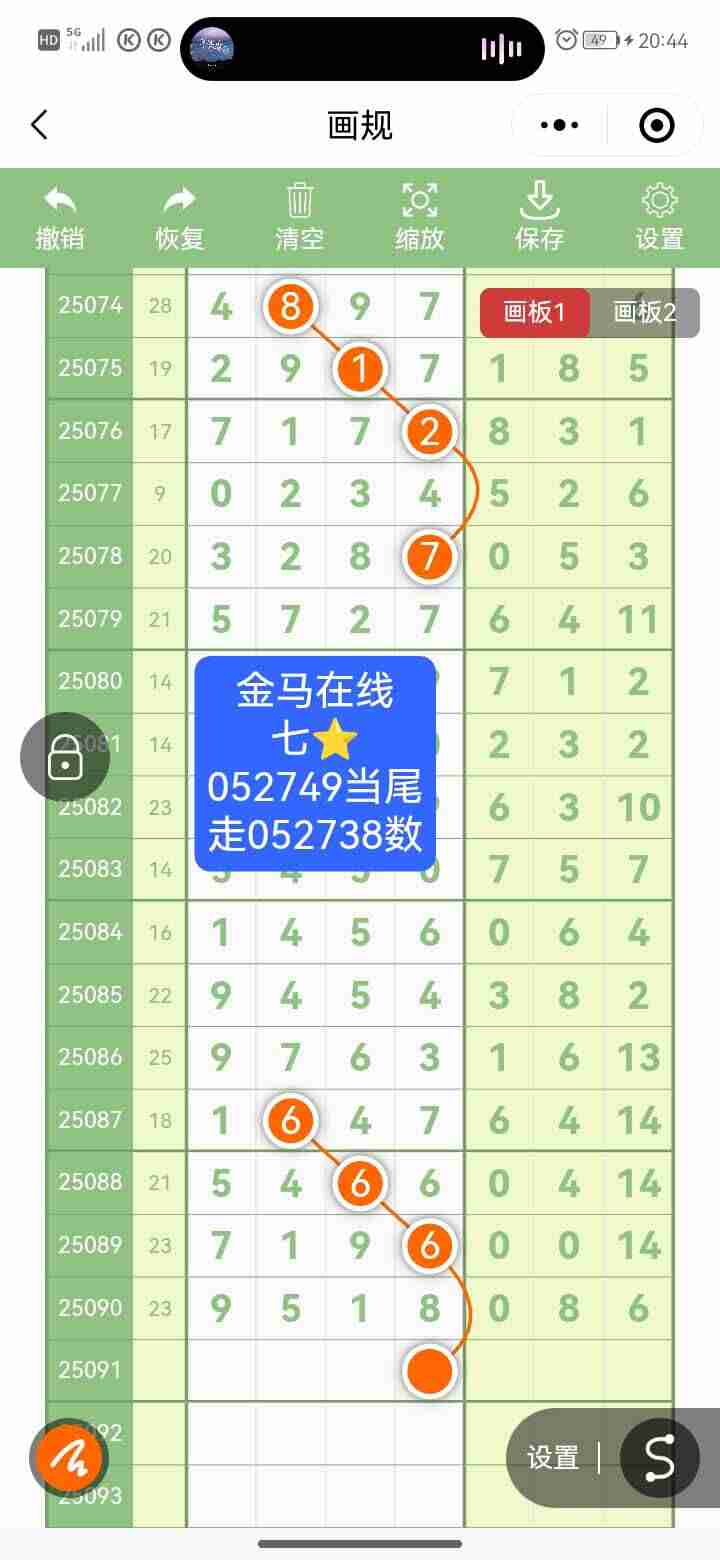The height and width of the screenshot is (1560, 720).
Task: Tap the circular mini-program capsule button
Action: [x=655, y=125]
